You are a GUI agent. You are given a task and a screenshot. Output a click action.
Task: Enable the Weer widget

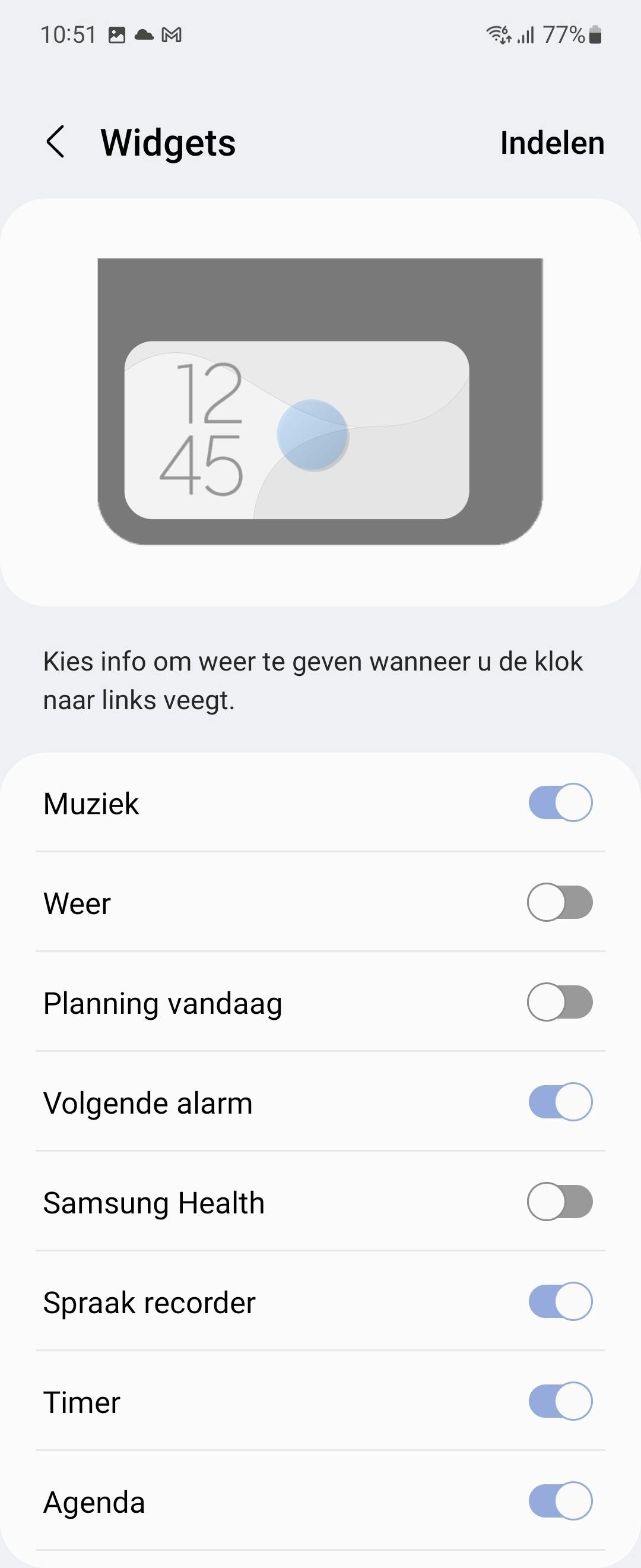pos(560,902)
